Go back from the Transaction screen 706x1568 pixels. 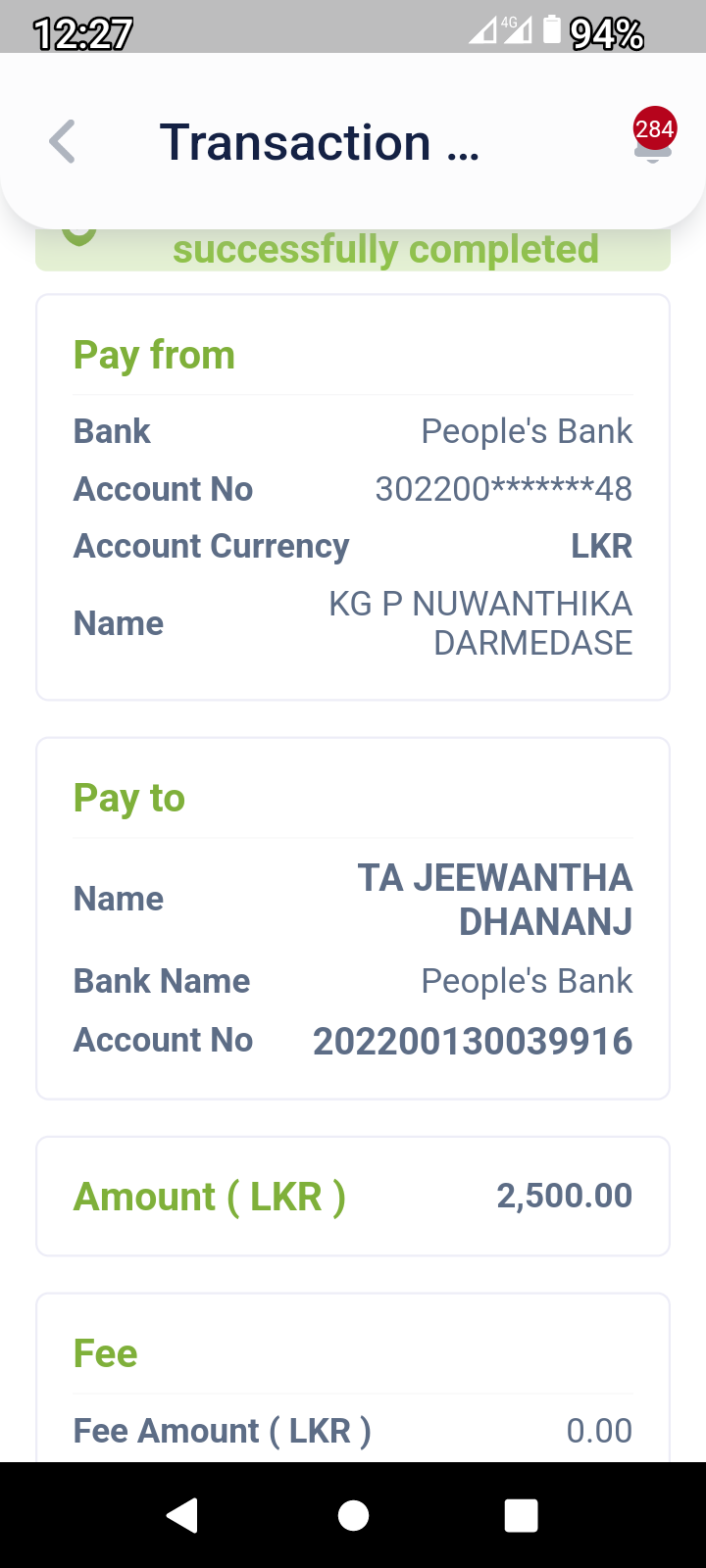click(x=63, y=142)
